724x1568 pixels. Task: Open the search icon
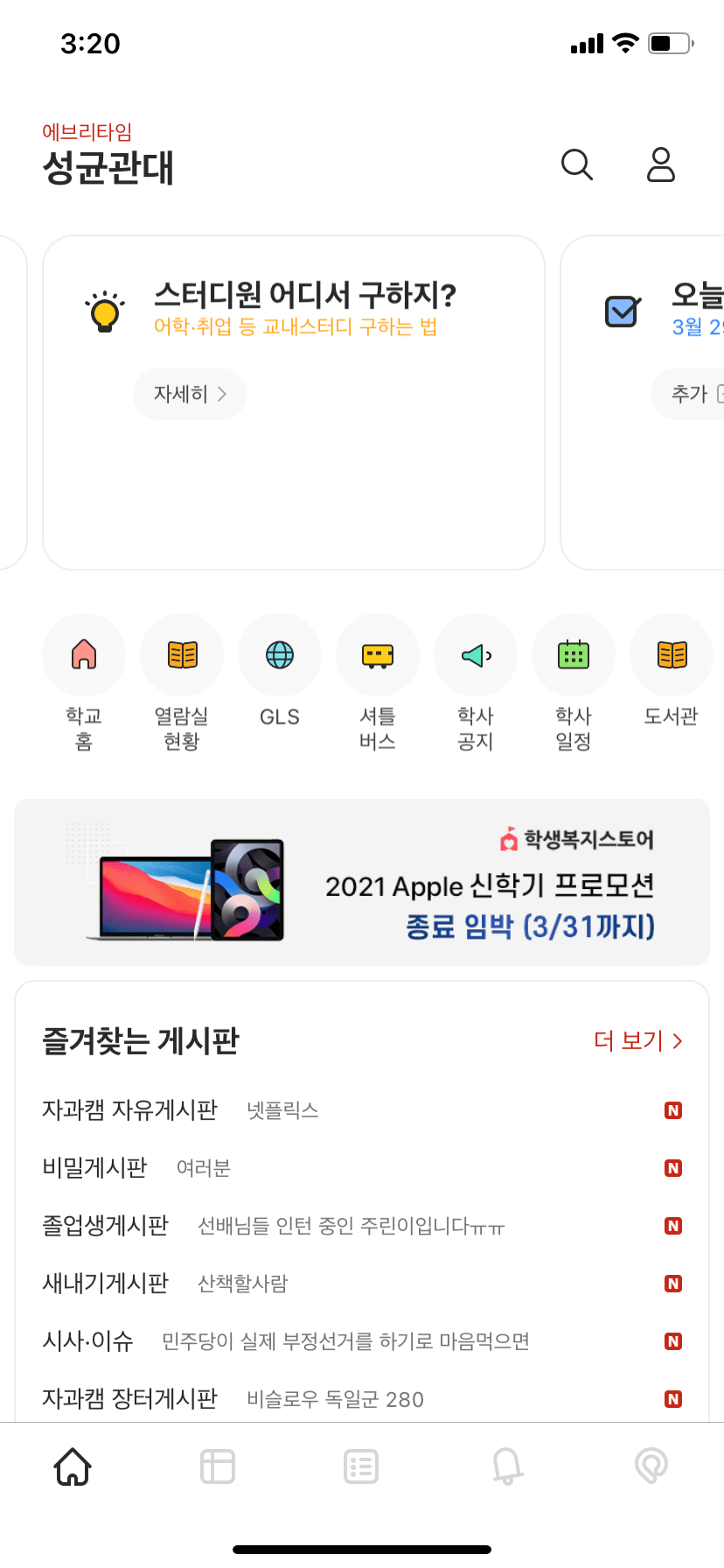coord(576,164)
